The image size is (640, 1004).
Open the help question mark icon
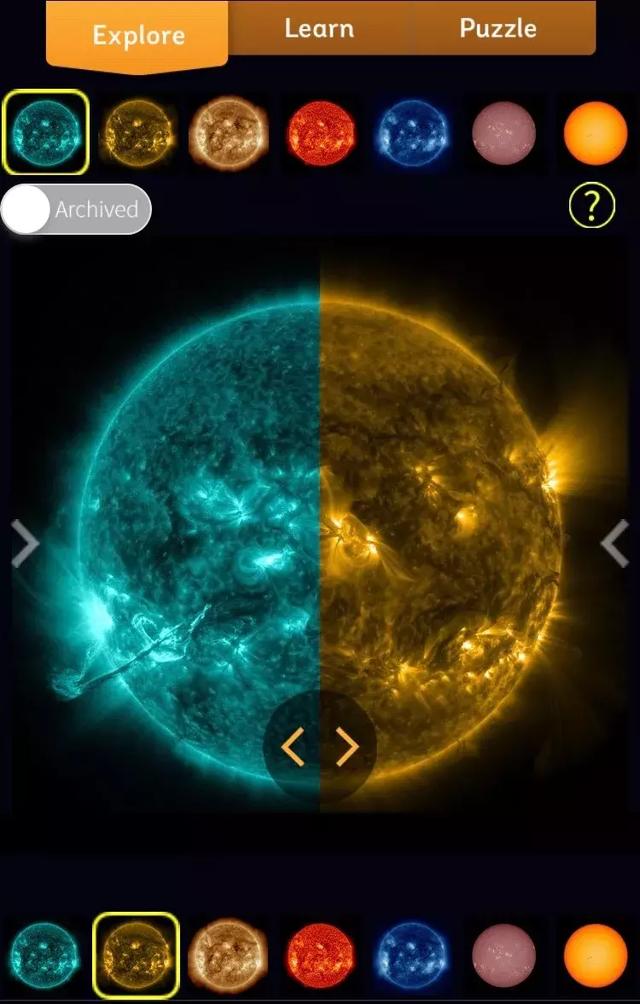[x=591, y=206]
